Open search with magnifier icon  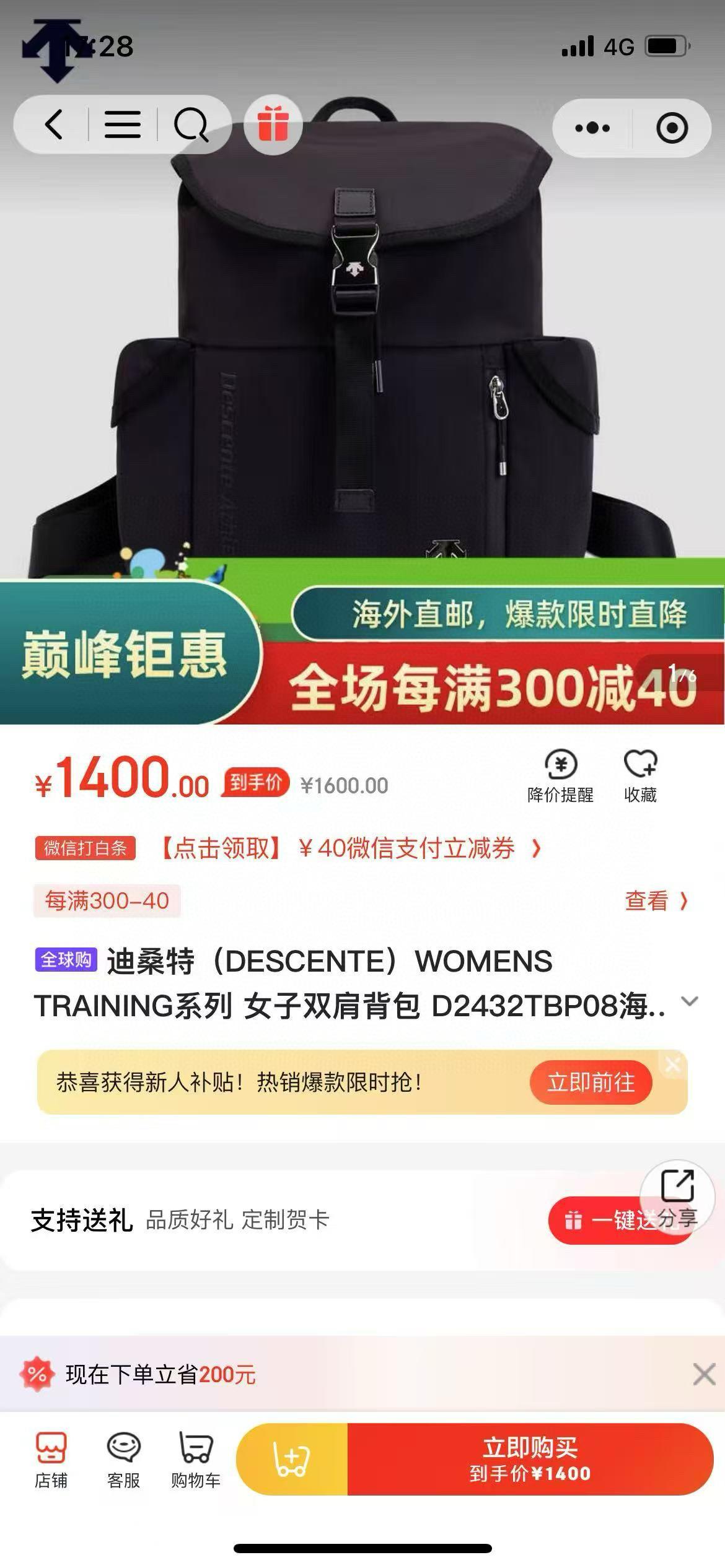click(x=190, y=125)
